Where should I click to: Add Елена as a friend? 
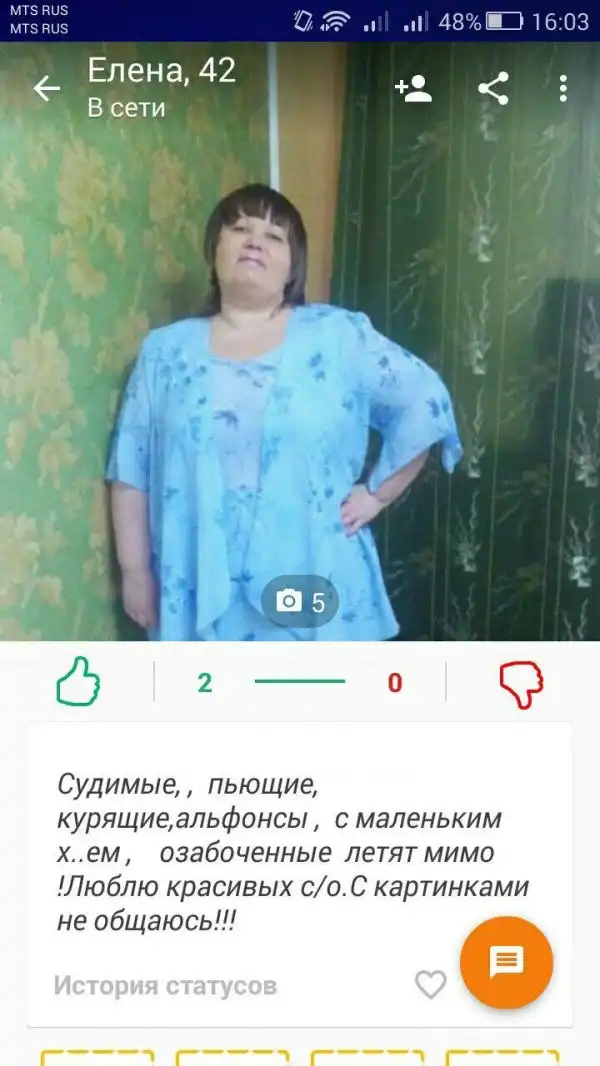click(x=413, y=89)
